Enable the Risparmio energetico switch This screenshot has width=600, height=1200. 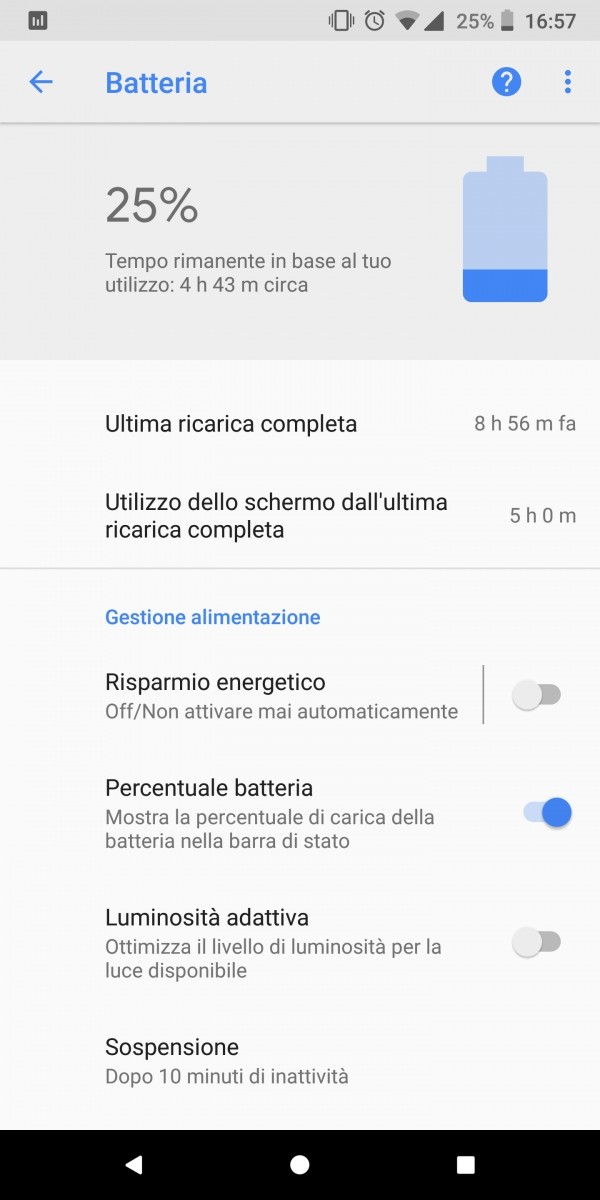pyautogui.click(x=537, y=695)
